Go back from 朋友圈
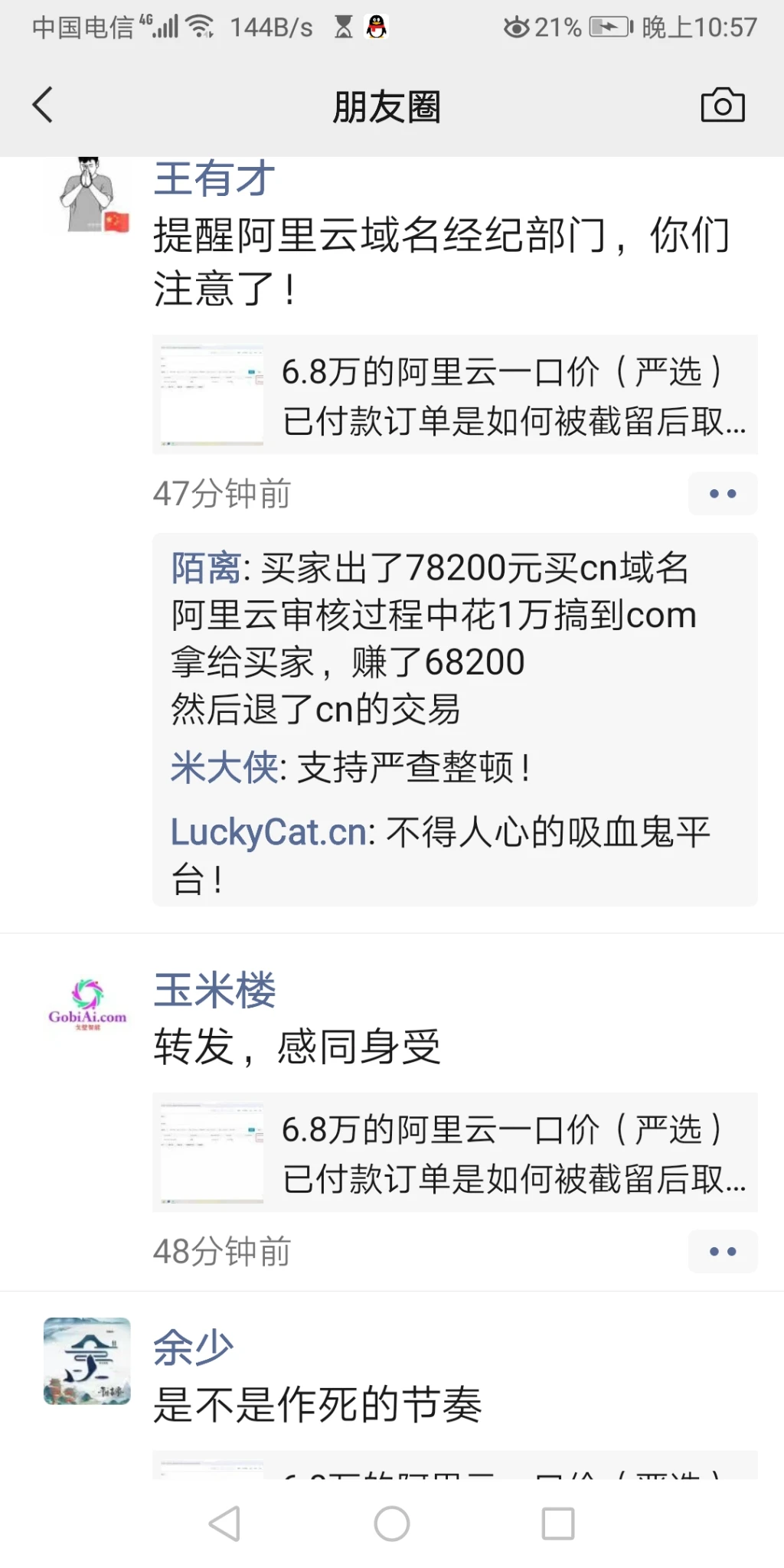Screen dimensions: 784x1568 coord(43,105)
